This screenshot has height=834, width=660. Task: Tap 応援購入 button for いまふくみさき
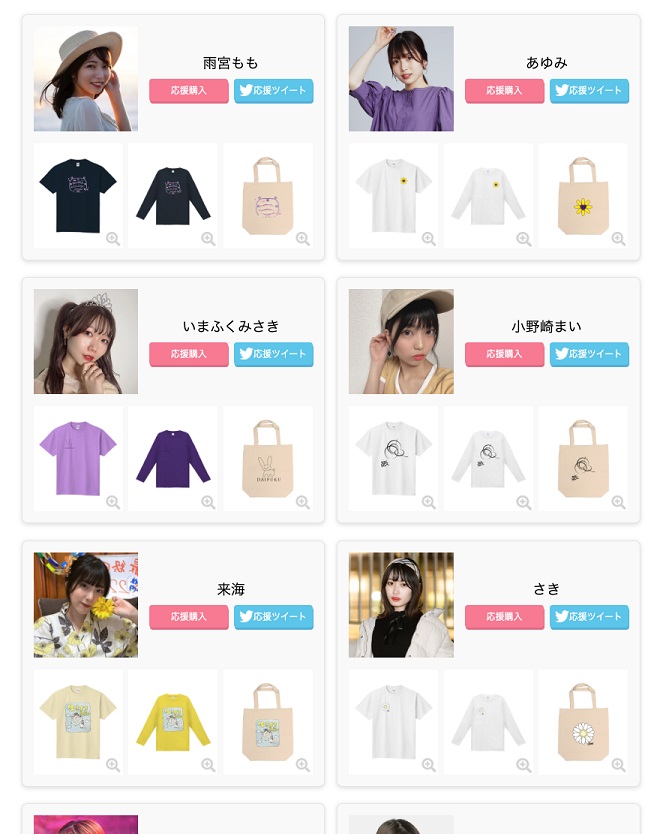189,354
